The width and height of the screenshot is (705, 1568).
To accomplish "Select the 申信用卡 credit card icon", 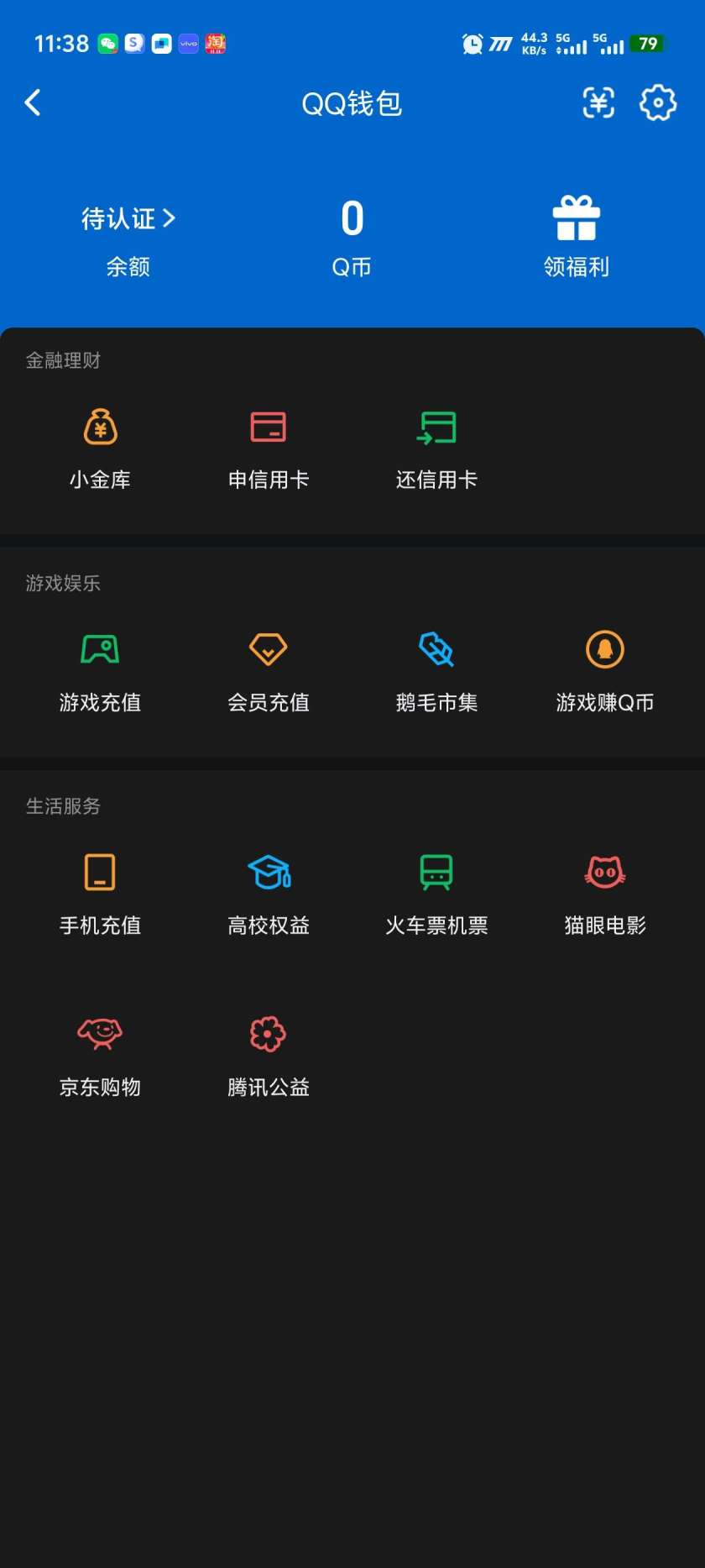I will point(268,427).
